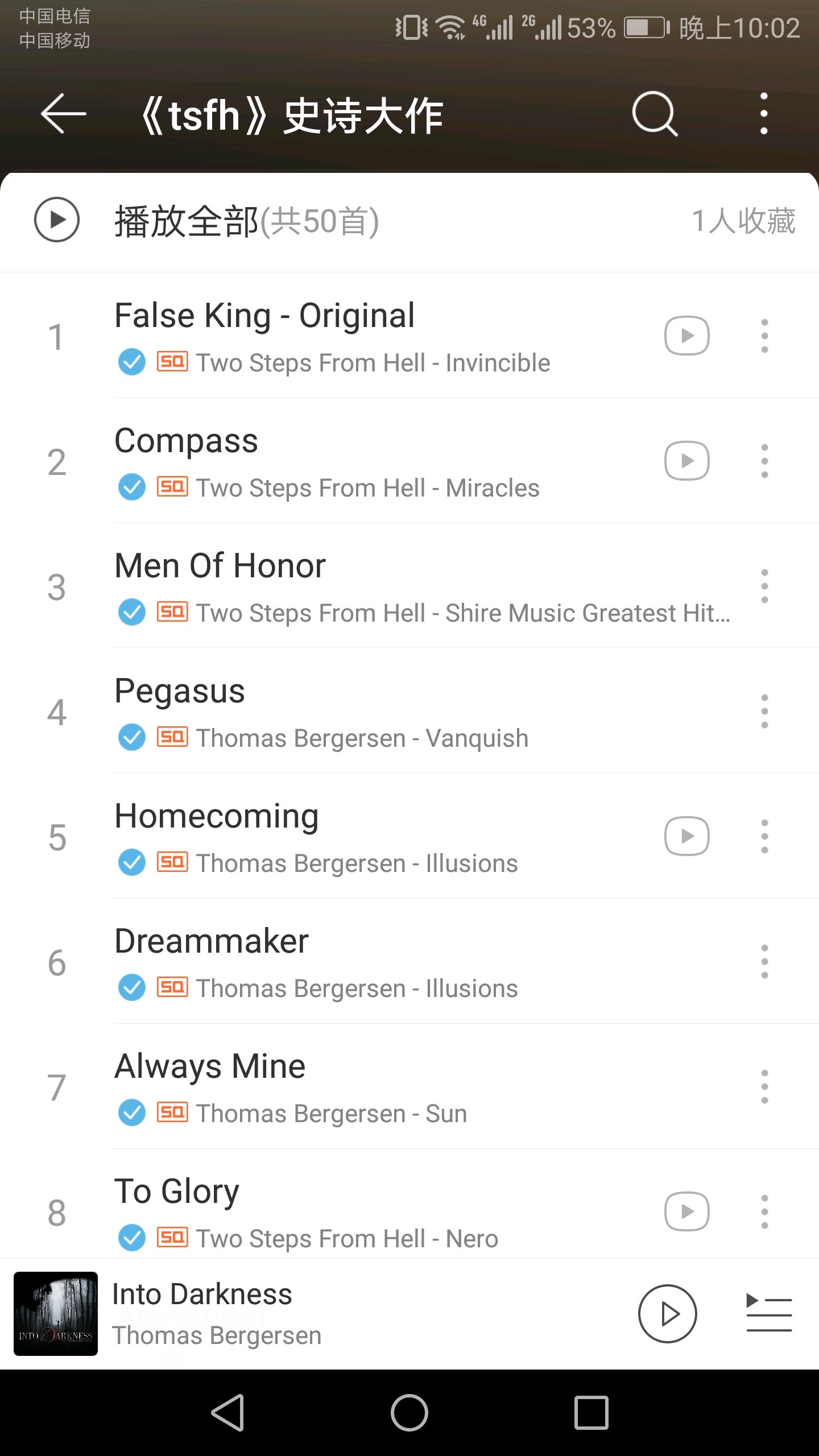This screenshot has height=1456, width=819.
Task: Search within this playlist
Action: click(x=655, y=114)
